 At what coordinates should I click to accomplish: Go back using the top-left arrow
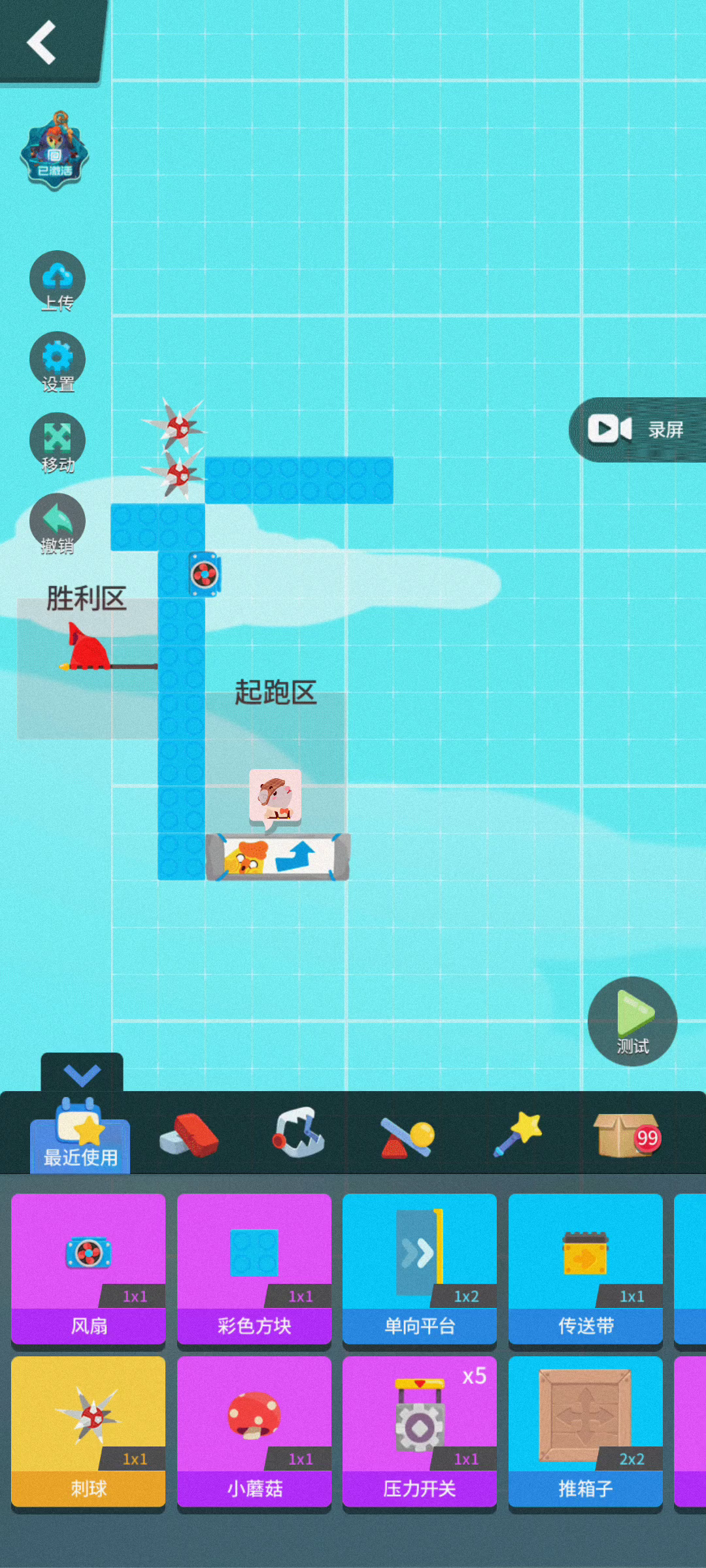click(42, 42)
